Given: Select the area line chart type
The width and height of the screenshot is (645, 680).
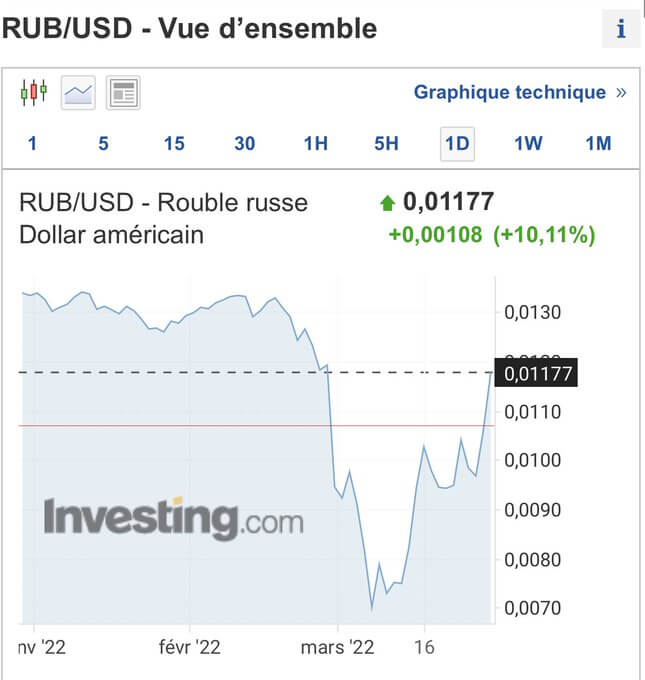Looking at the screenshot, I should pos(78,93).
